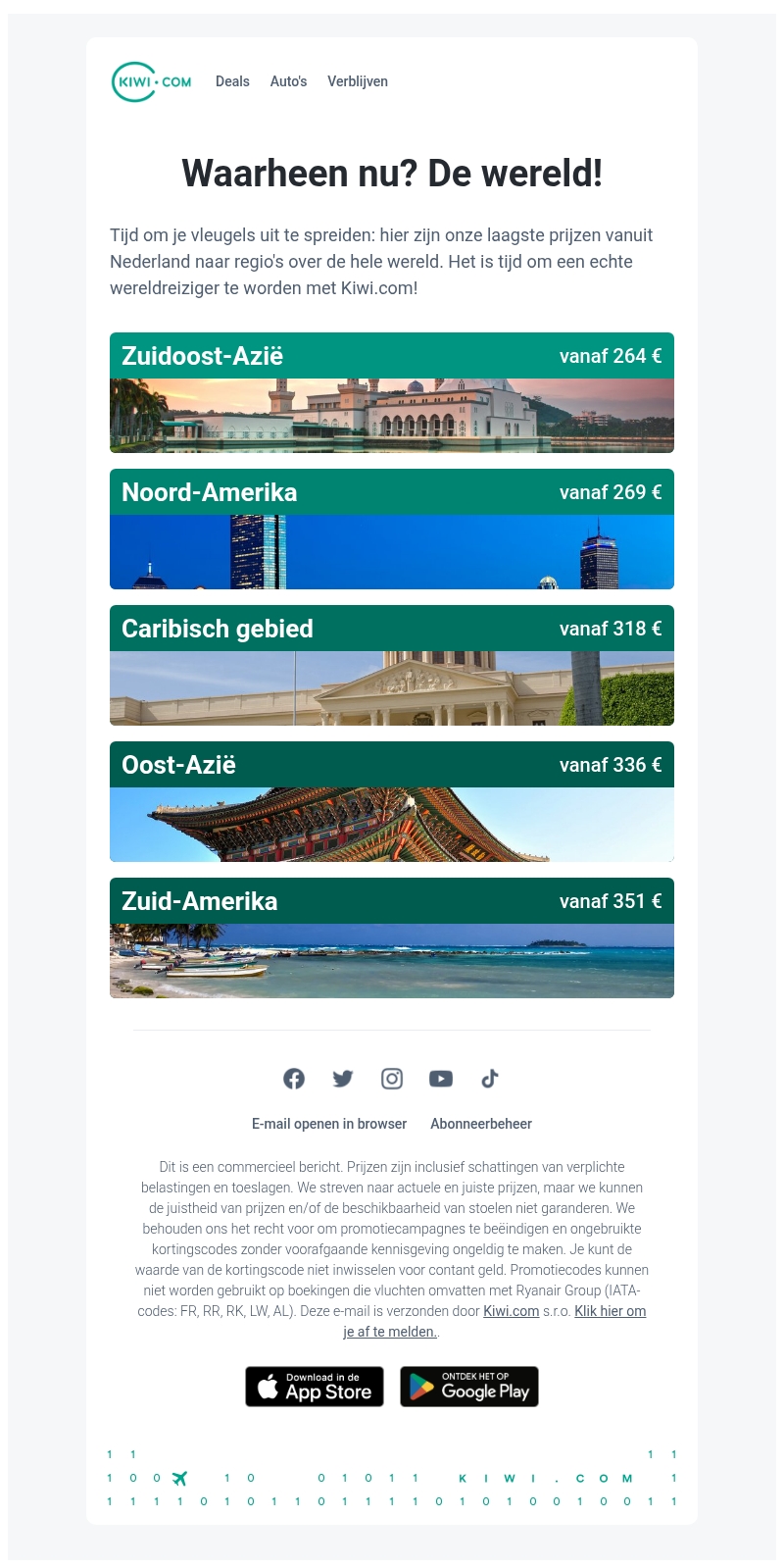Open the Deals link in header

[232, 81]
